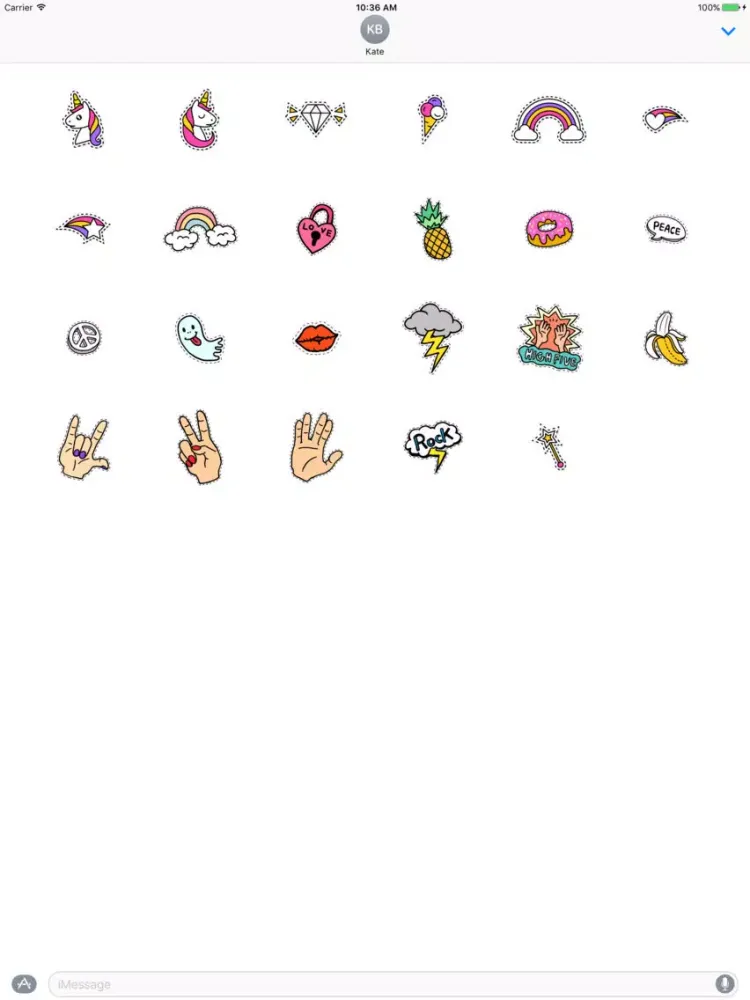Image resolution: width=750 pixels, height=1000 pixels.
Task: Open the App Store apps button
Action: pos(24,984)
